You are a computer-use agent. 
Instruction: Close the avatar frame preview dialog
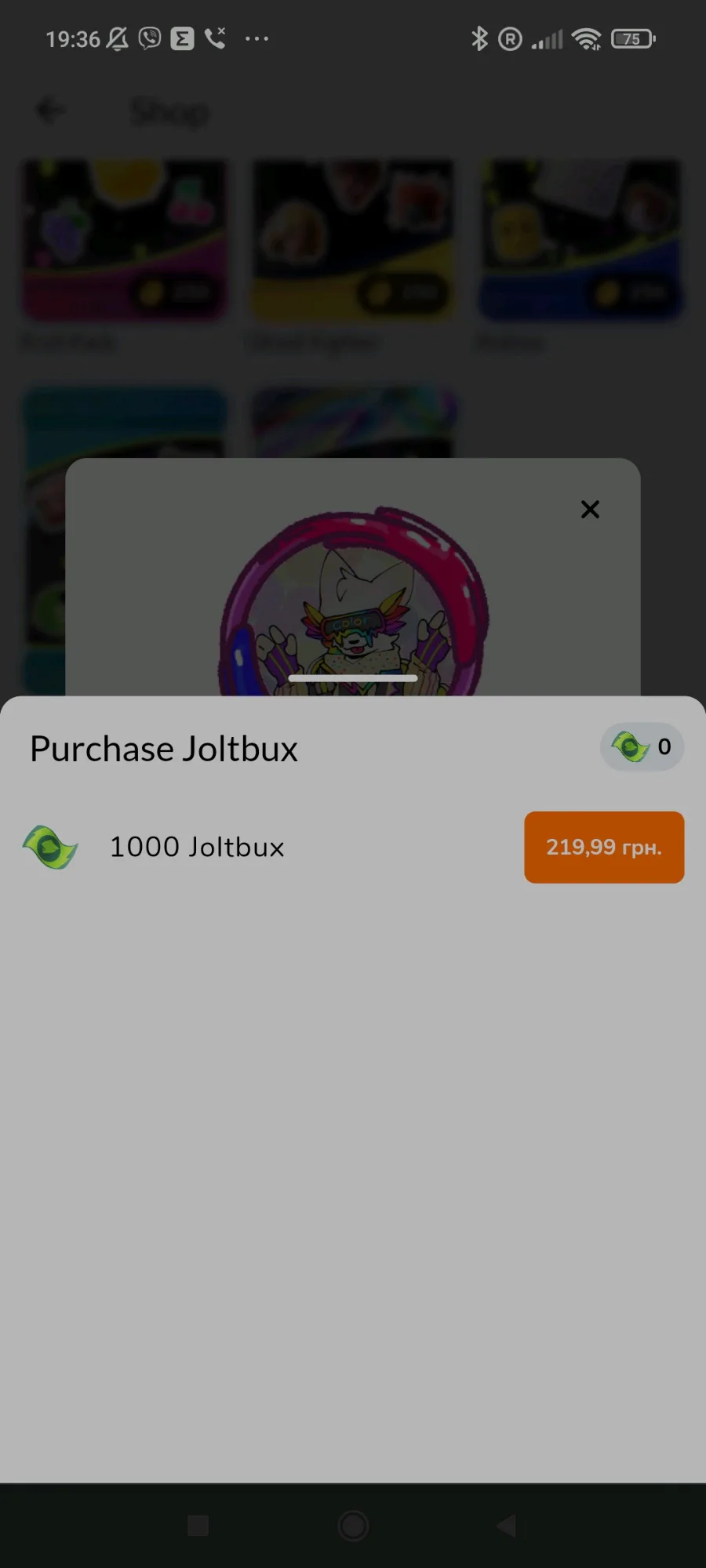coord(590,510)
